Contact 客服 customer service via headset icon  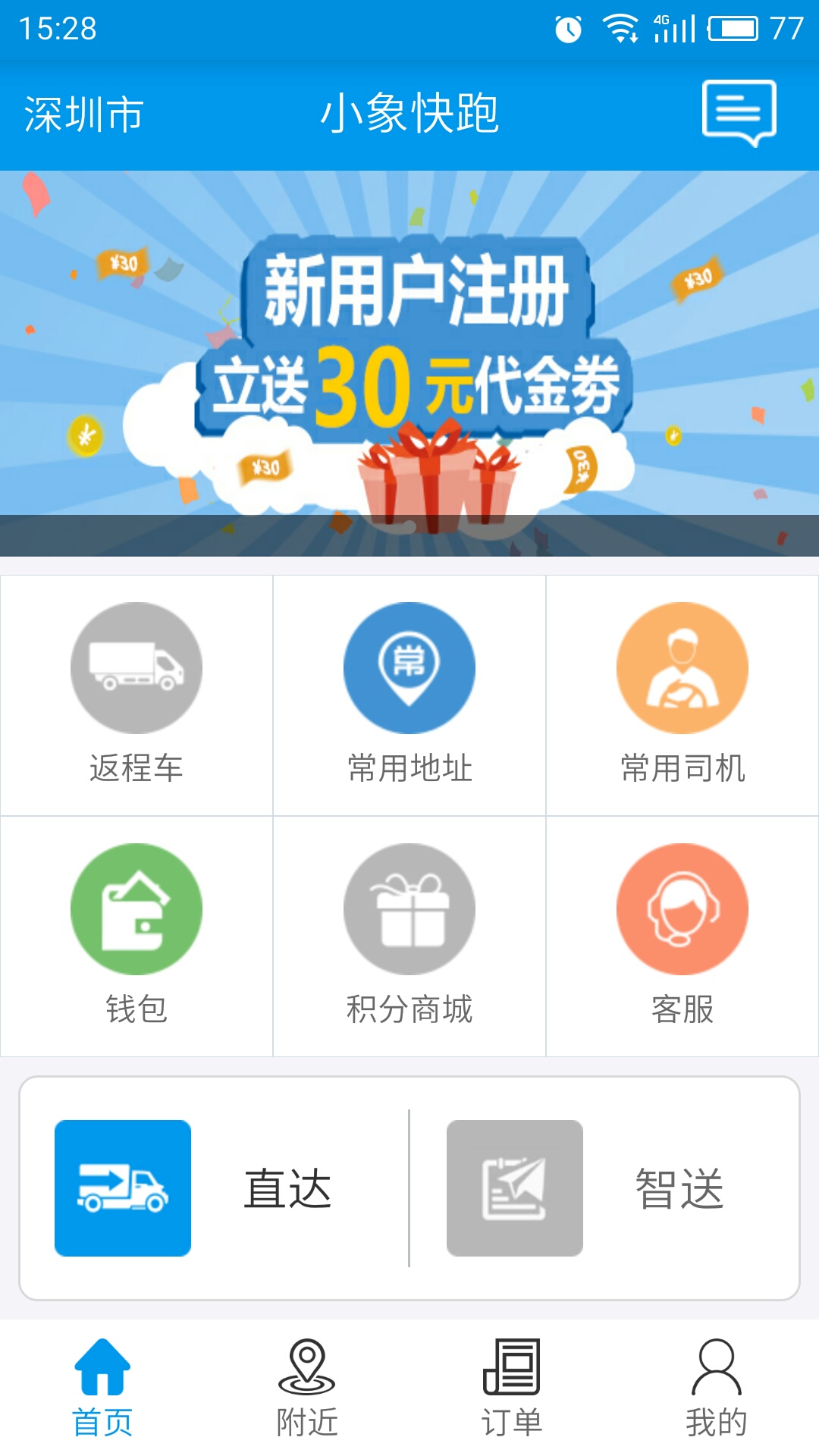682,908
